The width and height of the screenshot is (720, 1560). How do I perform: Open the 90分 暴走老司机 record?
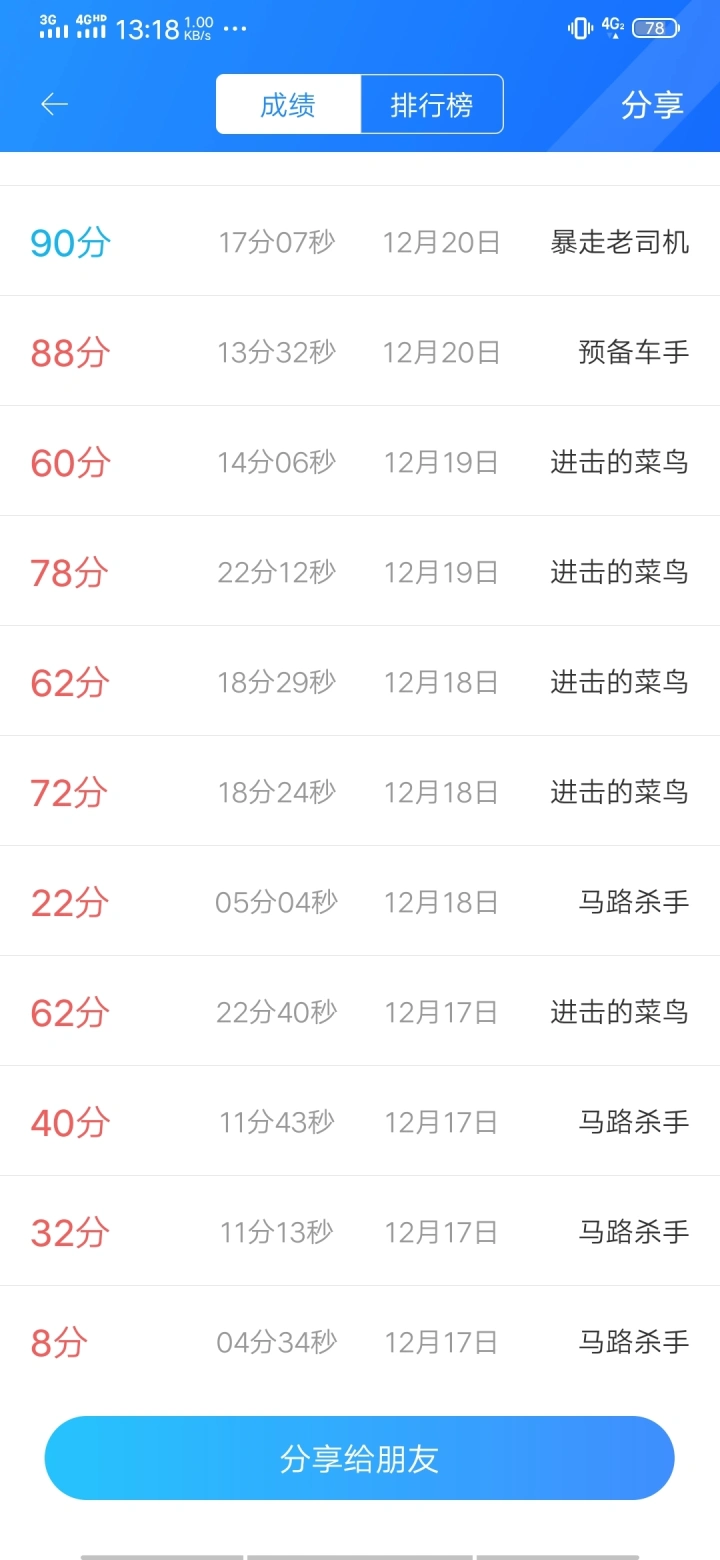pos(360,241)
